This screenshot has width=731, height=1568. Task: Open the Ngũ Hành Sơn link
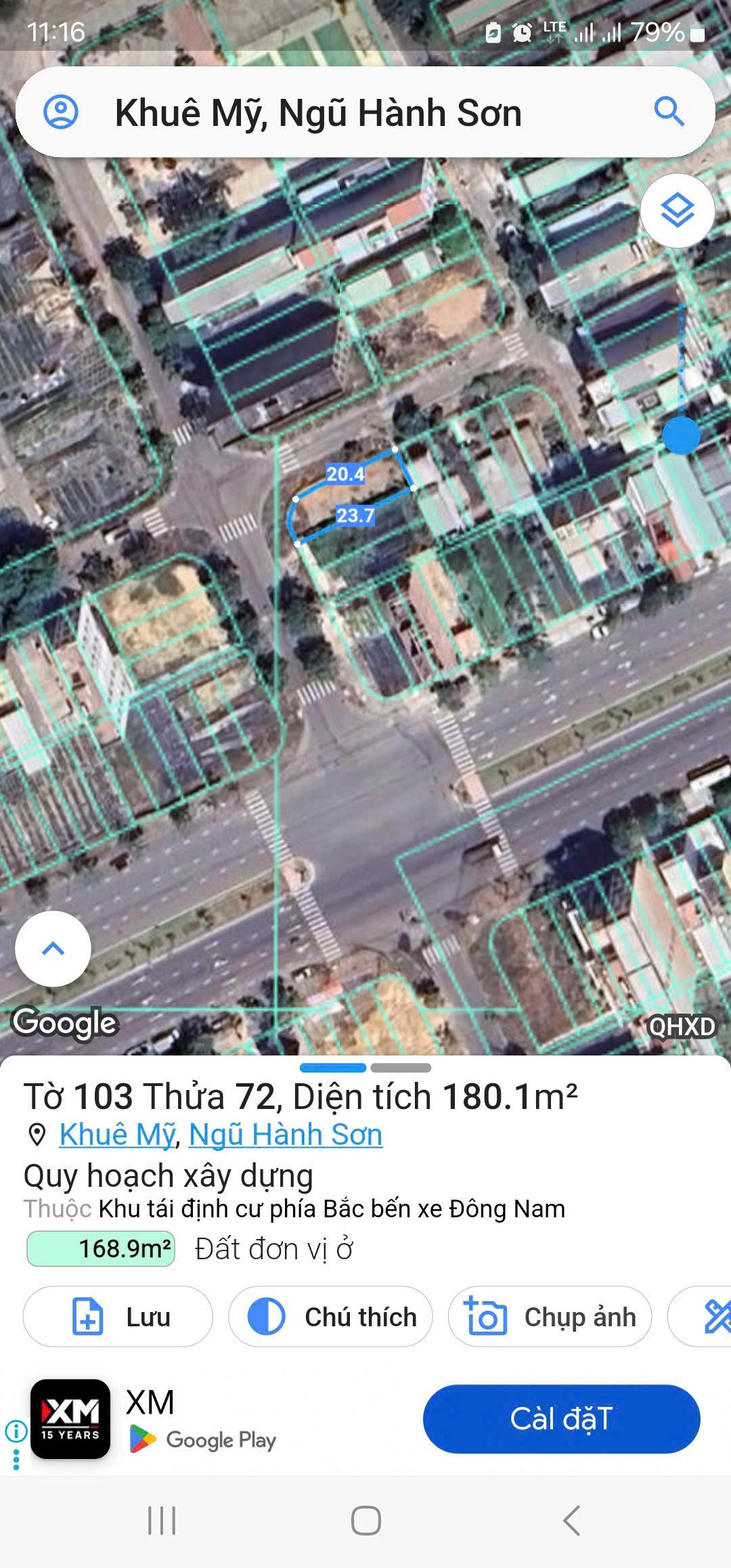(286, 1135)
